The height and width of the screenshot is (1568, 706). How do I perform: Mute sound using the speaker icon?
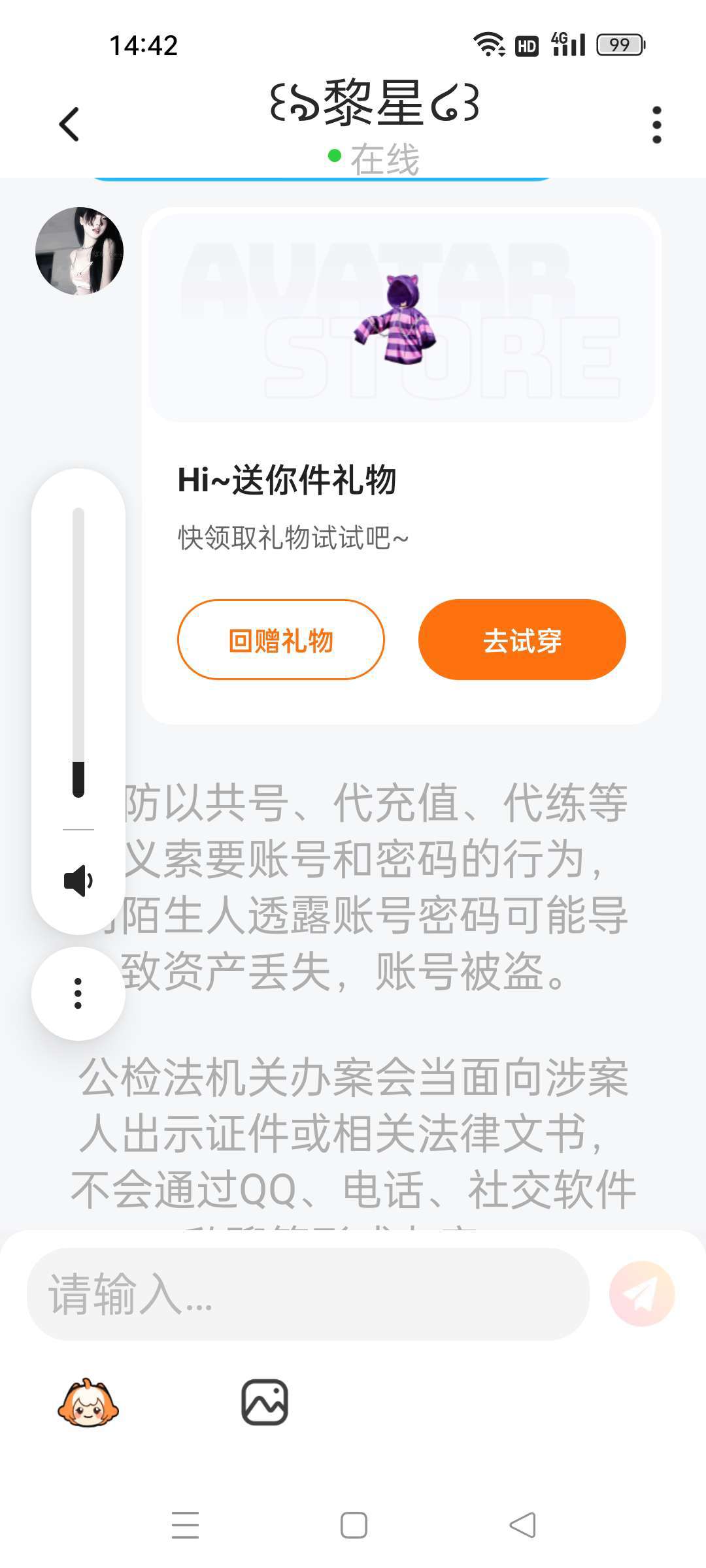(78, 881)
